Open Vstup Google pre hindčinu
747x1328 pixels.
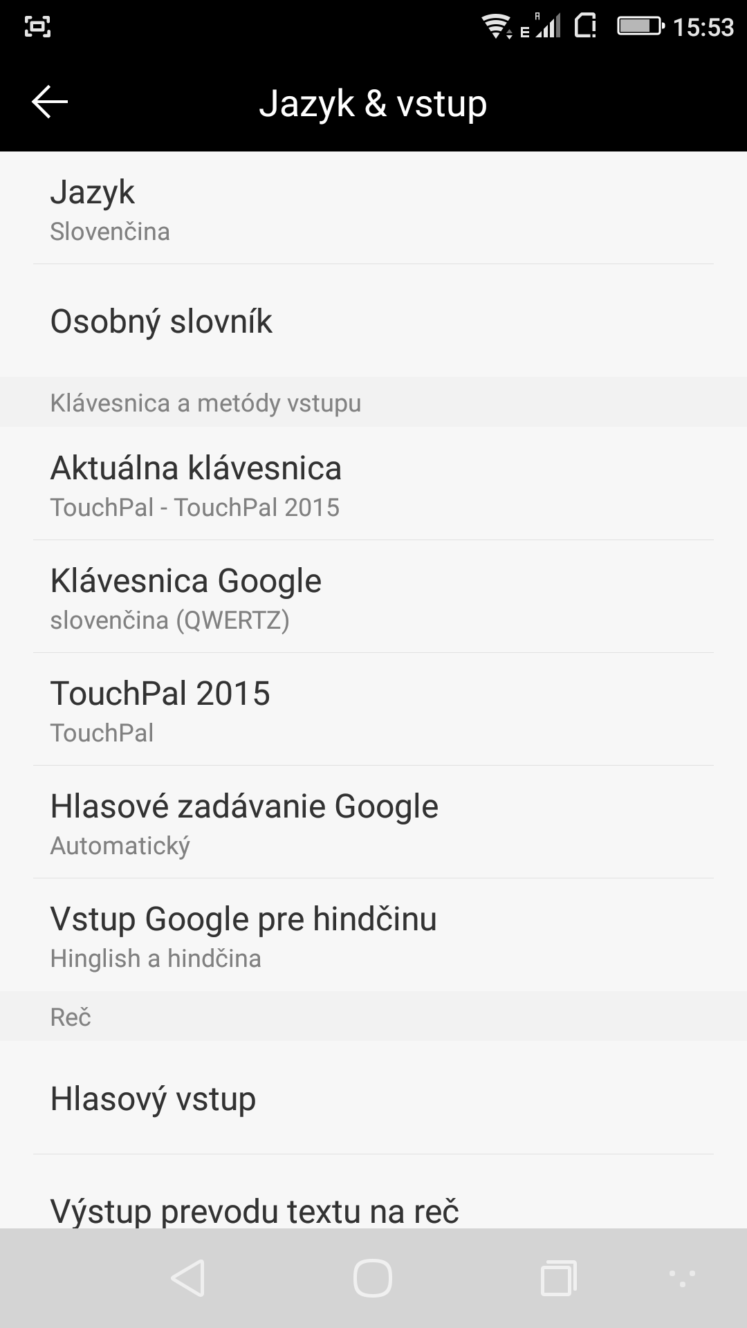pos(373,936)
